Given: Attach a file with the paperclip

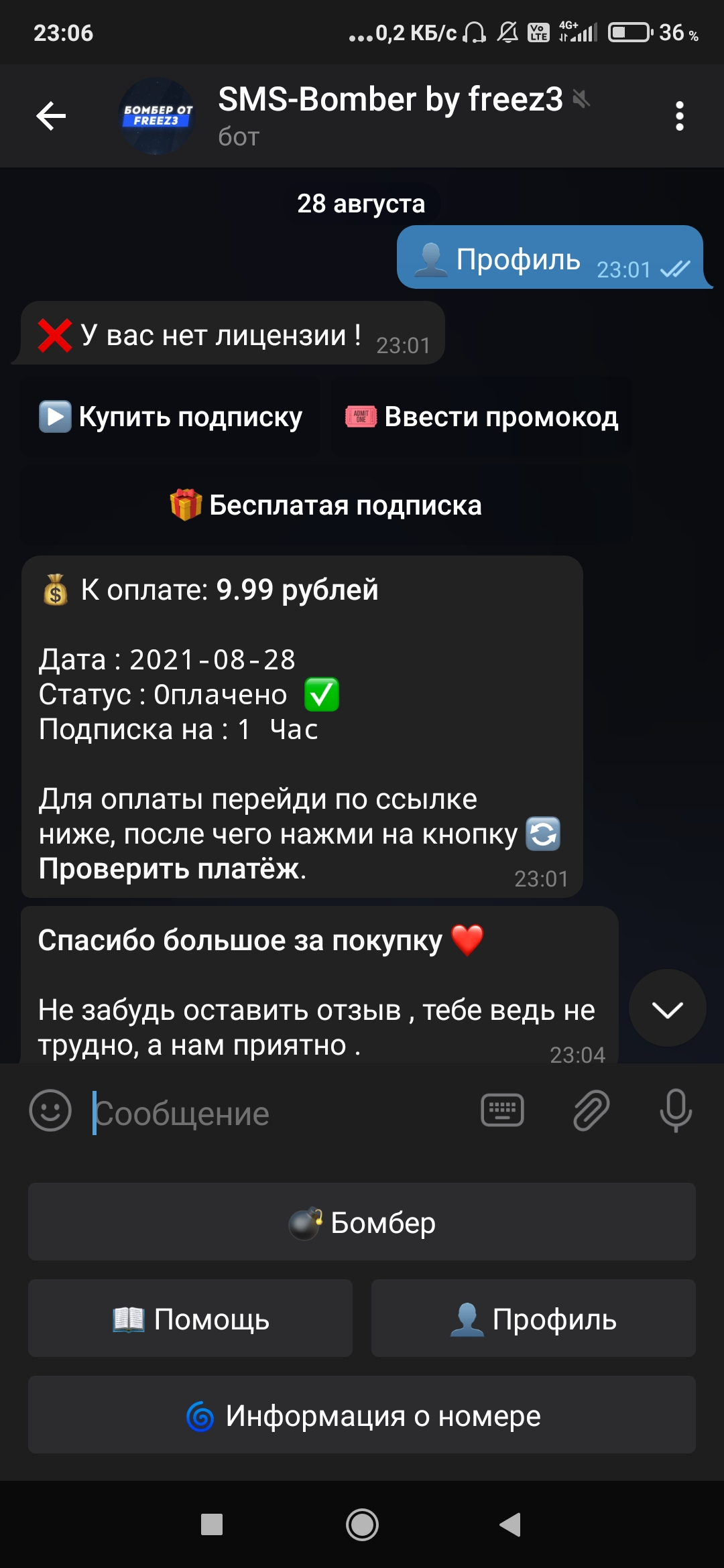Looking at the screenshot, I should tap(591, 1110).
